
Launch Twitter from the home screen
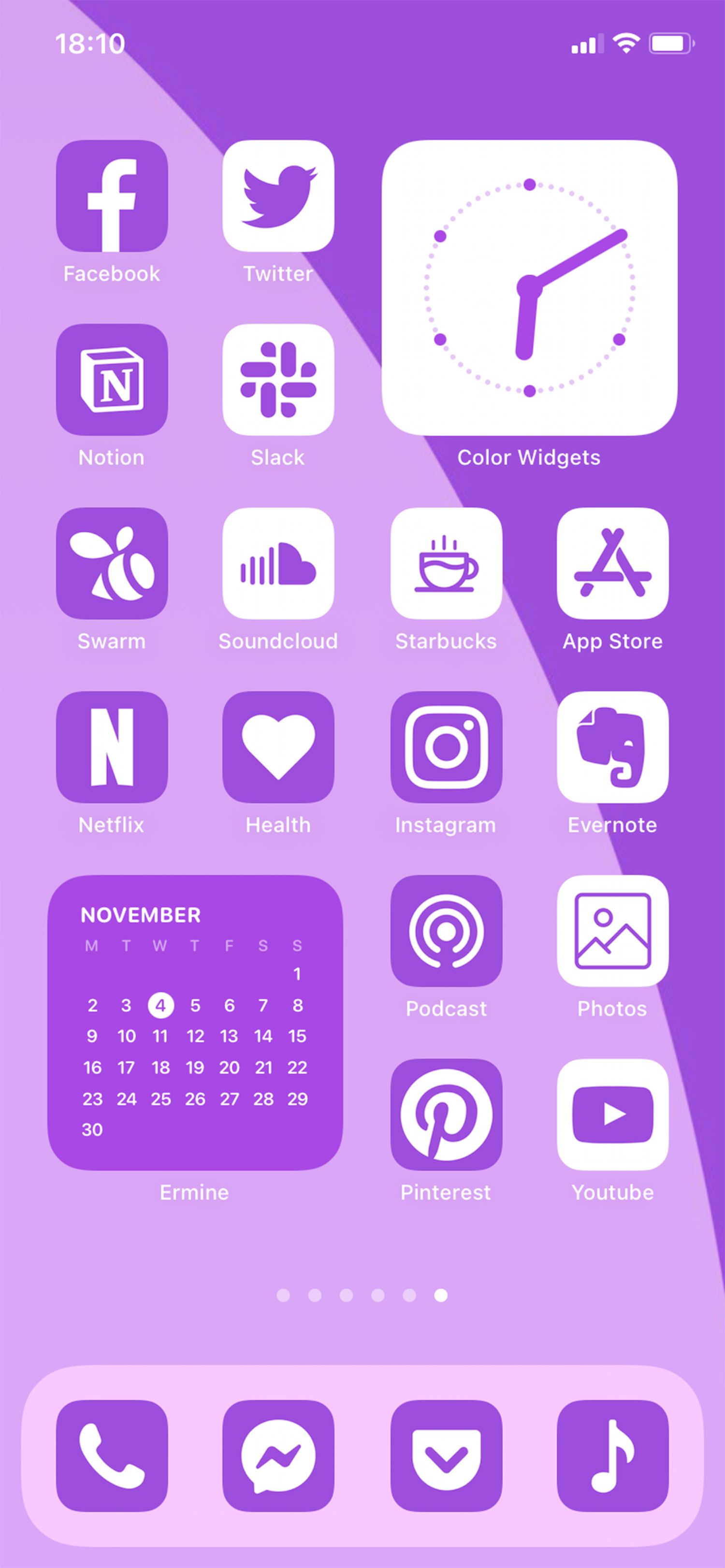point(278,196)
